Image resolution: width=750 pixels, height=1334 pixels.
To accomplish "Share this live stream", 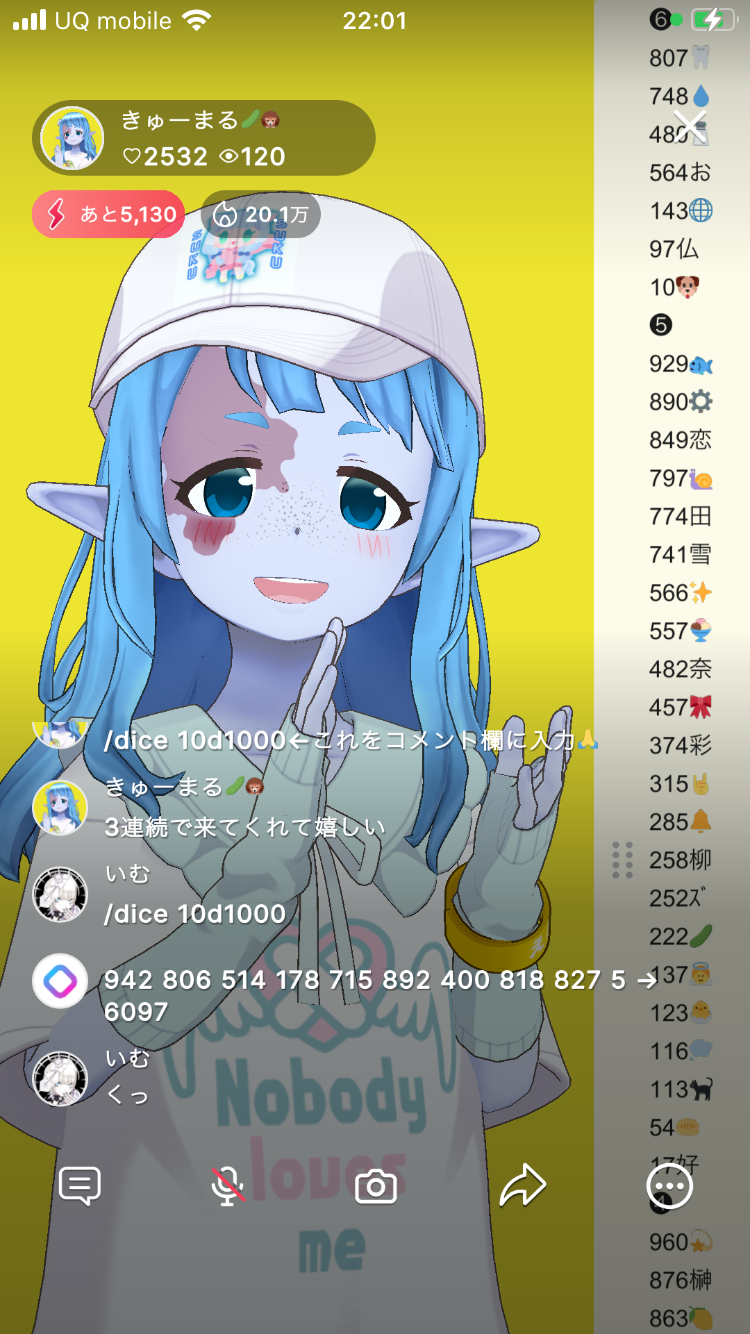I will click(522, 1186).
